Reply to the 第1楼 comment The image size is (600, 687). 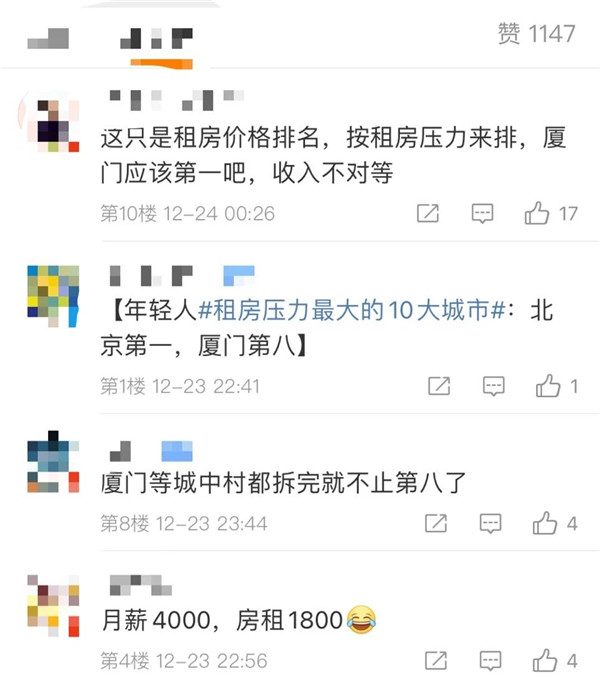493,386
